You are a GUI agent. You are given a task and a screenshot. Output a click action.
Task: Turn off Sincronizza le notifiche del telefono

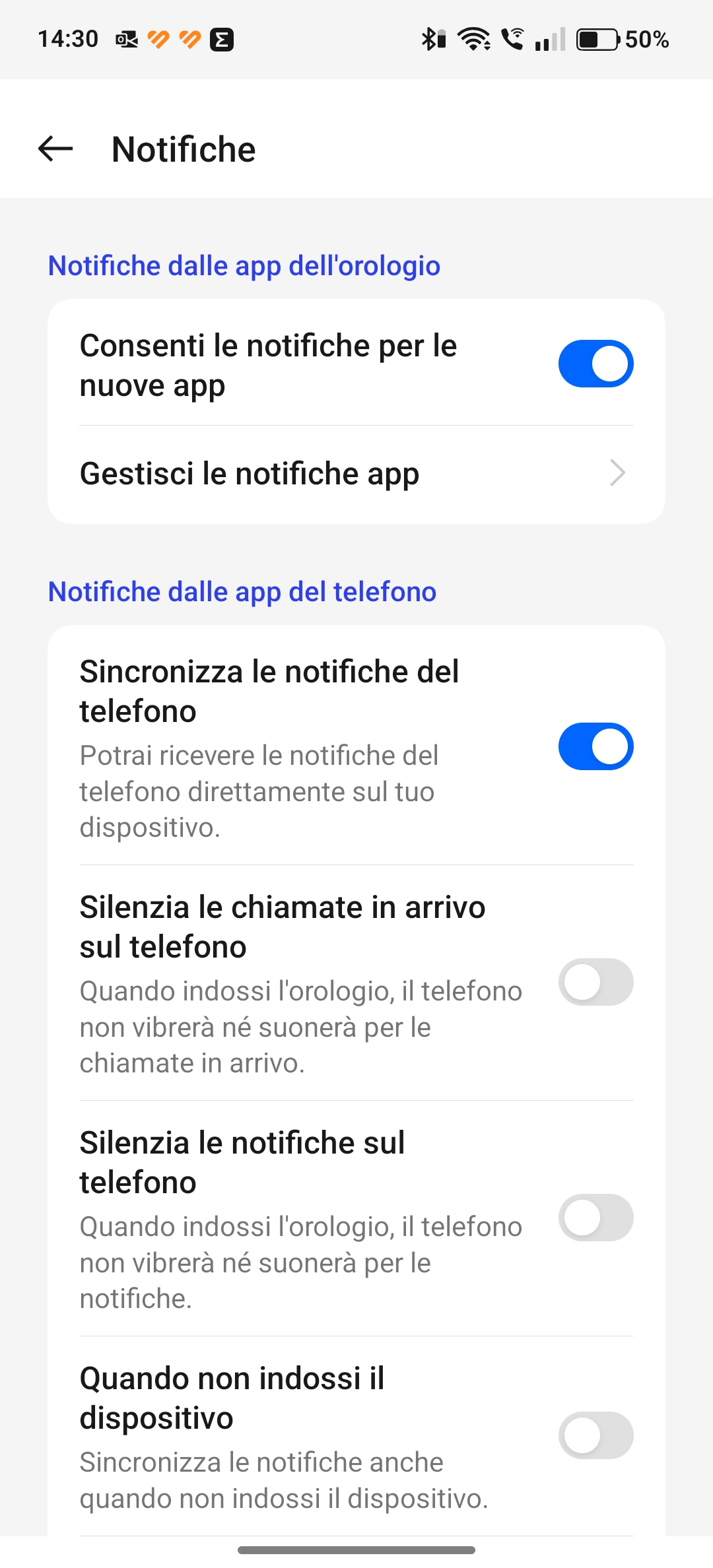tap(595, 746)
